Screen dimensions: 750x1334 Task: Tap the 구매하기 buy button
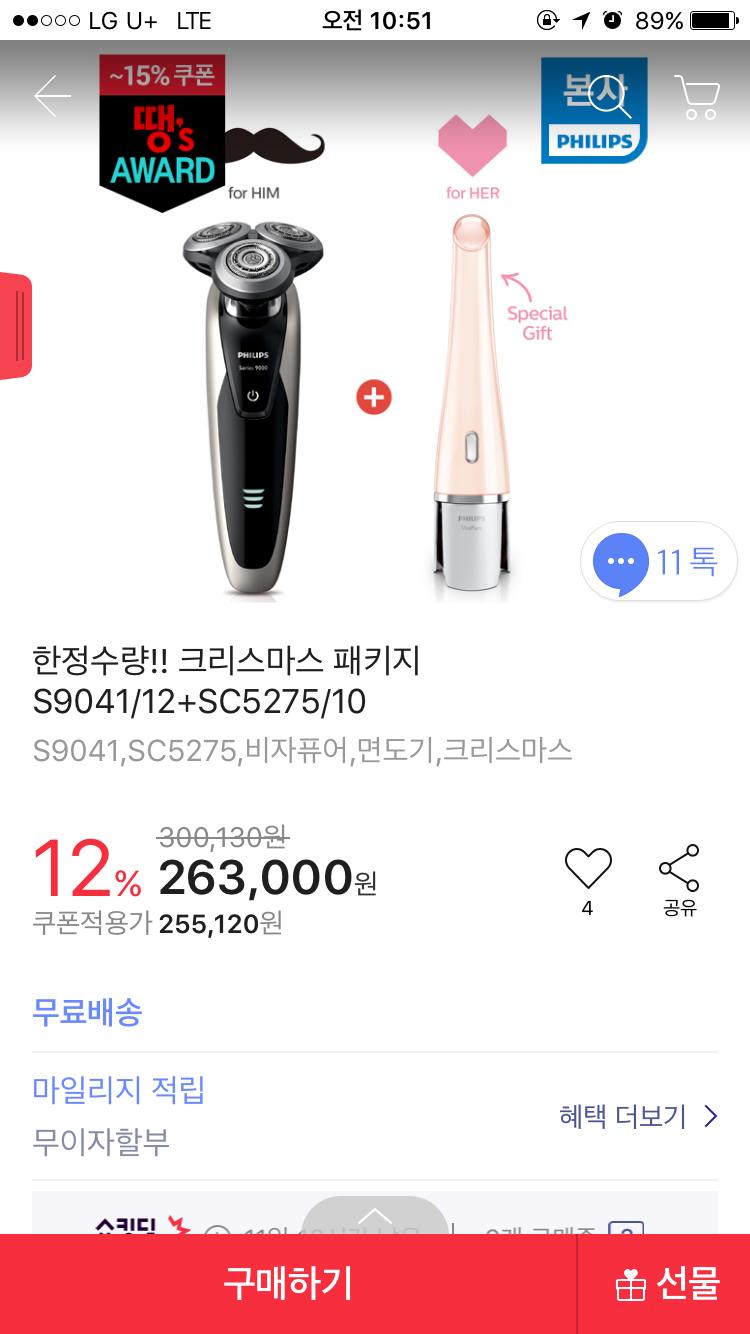coord(288,1284)
